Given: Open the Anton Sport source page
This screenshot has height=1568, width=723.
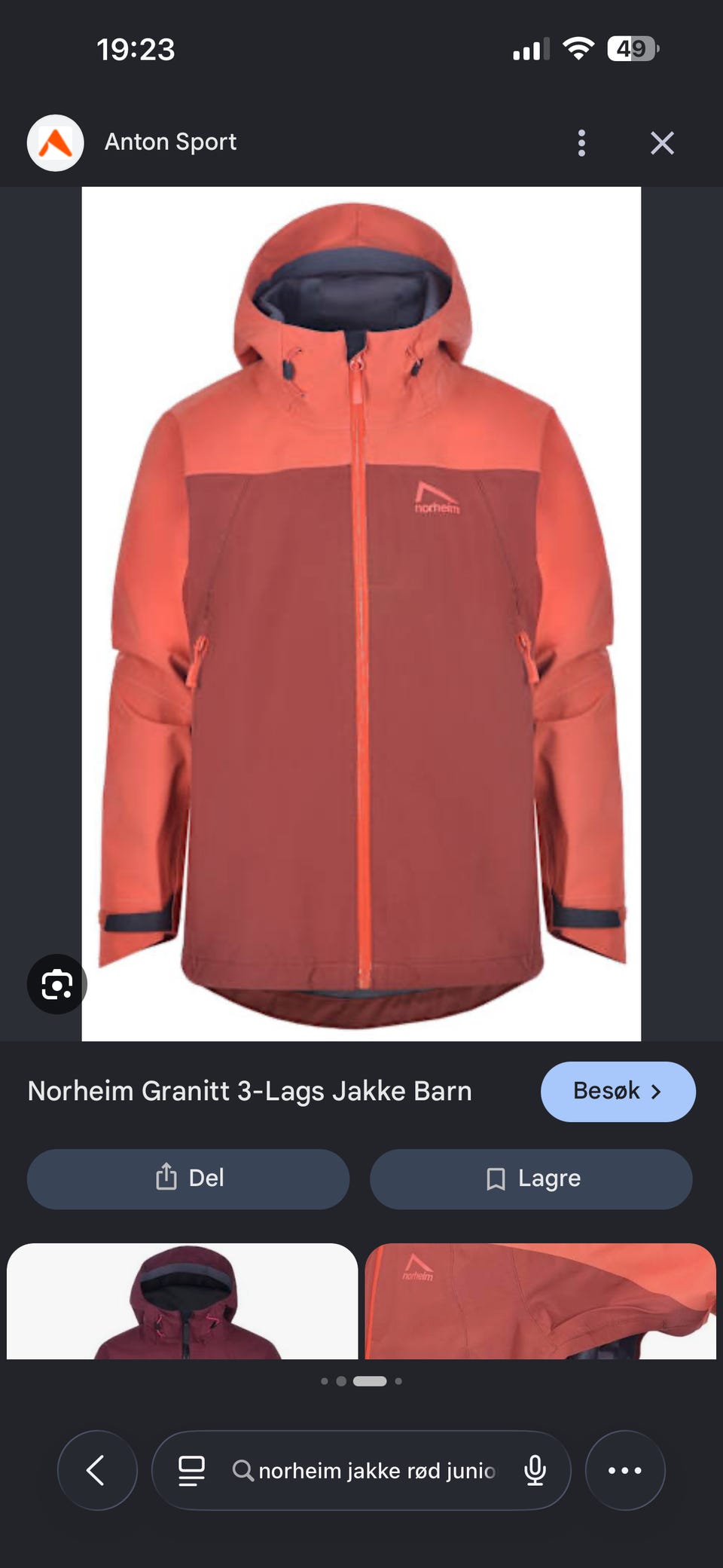Looking at the screenshot, I should tap(170, 142).
